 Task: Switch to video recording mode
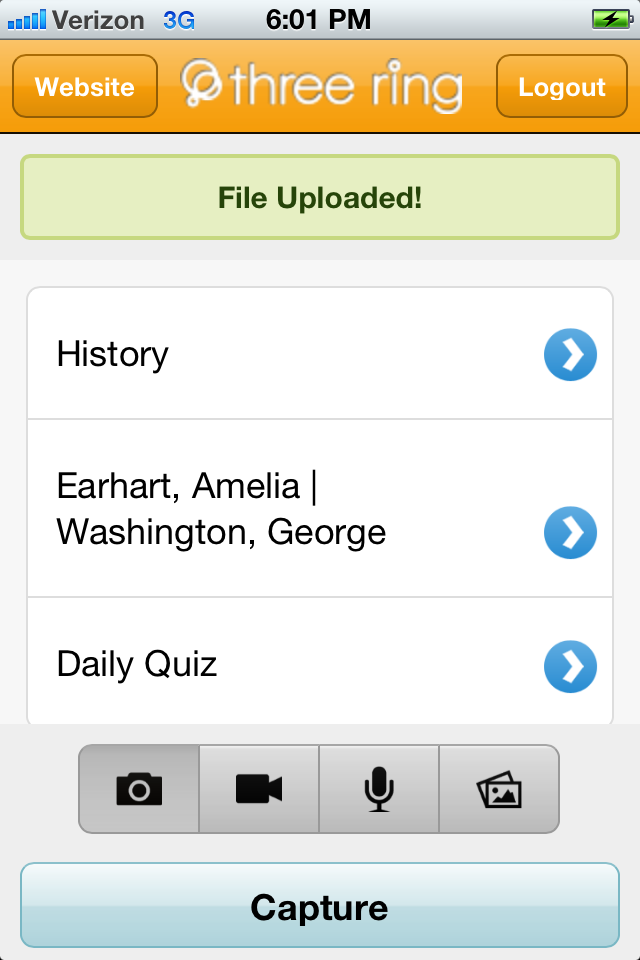259,790
